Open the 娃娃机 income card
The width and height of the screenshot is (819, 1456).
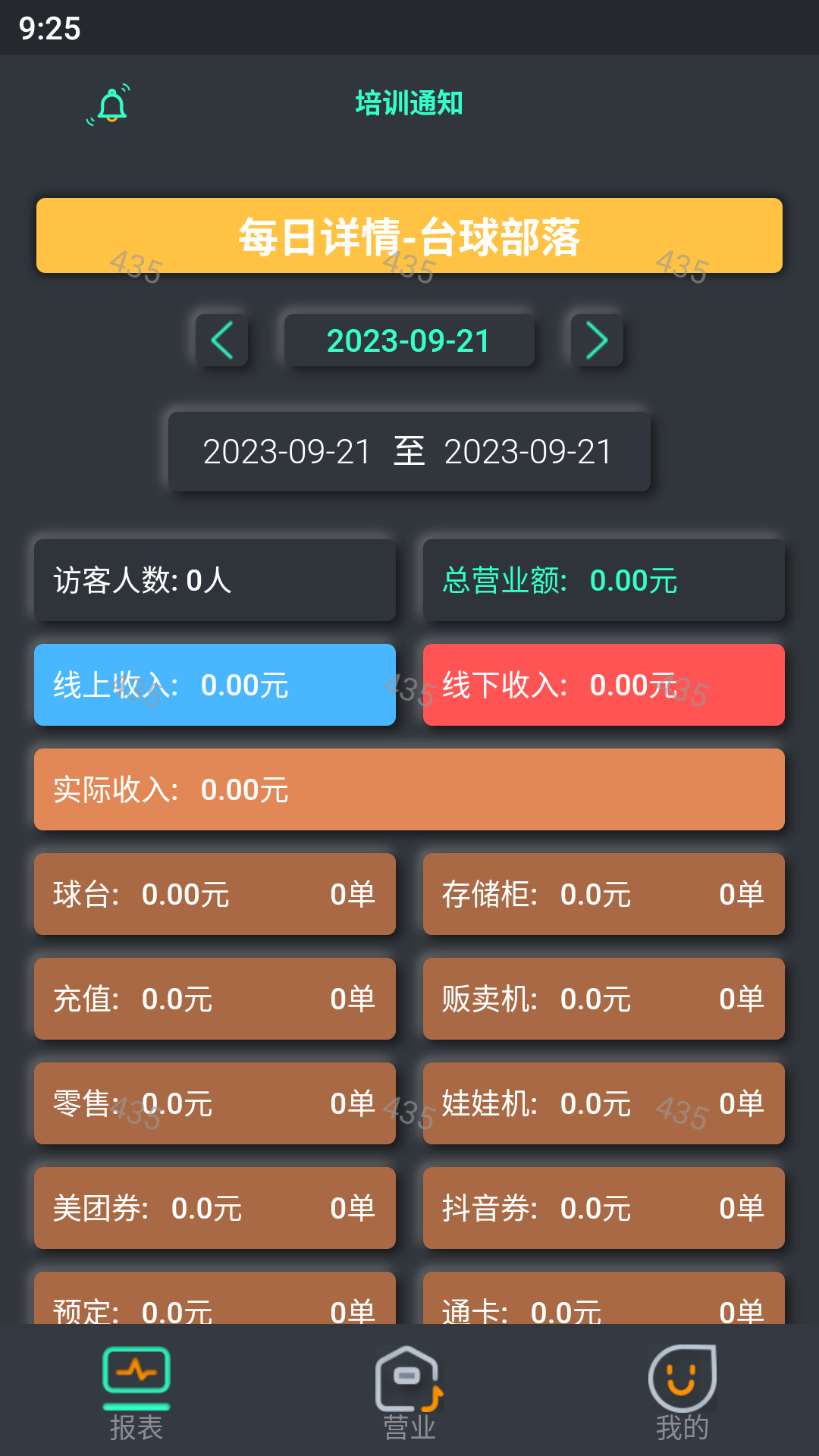tap(604, 1103)
